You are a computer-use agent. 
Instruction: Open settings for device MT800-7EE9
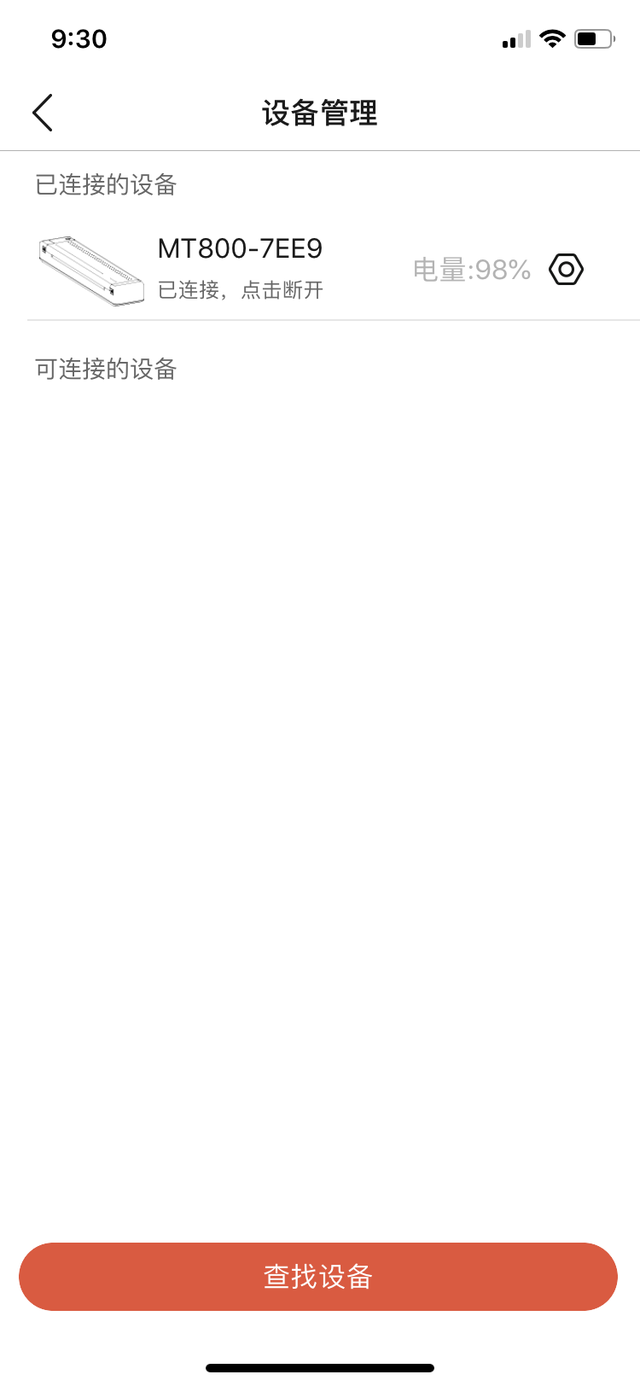(566, 269)
